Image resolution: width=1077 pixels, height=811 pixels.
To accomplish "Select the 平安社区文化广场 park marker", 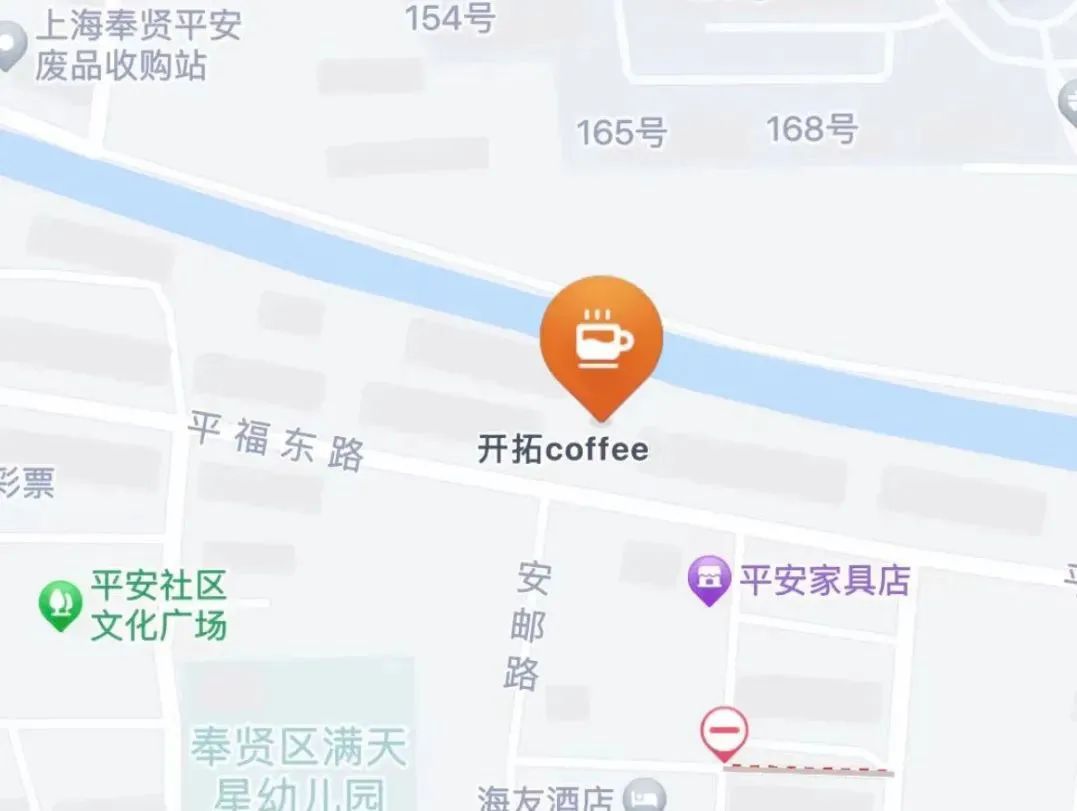I will click(x=59, y=603).
